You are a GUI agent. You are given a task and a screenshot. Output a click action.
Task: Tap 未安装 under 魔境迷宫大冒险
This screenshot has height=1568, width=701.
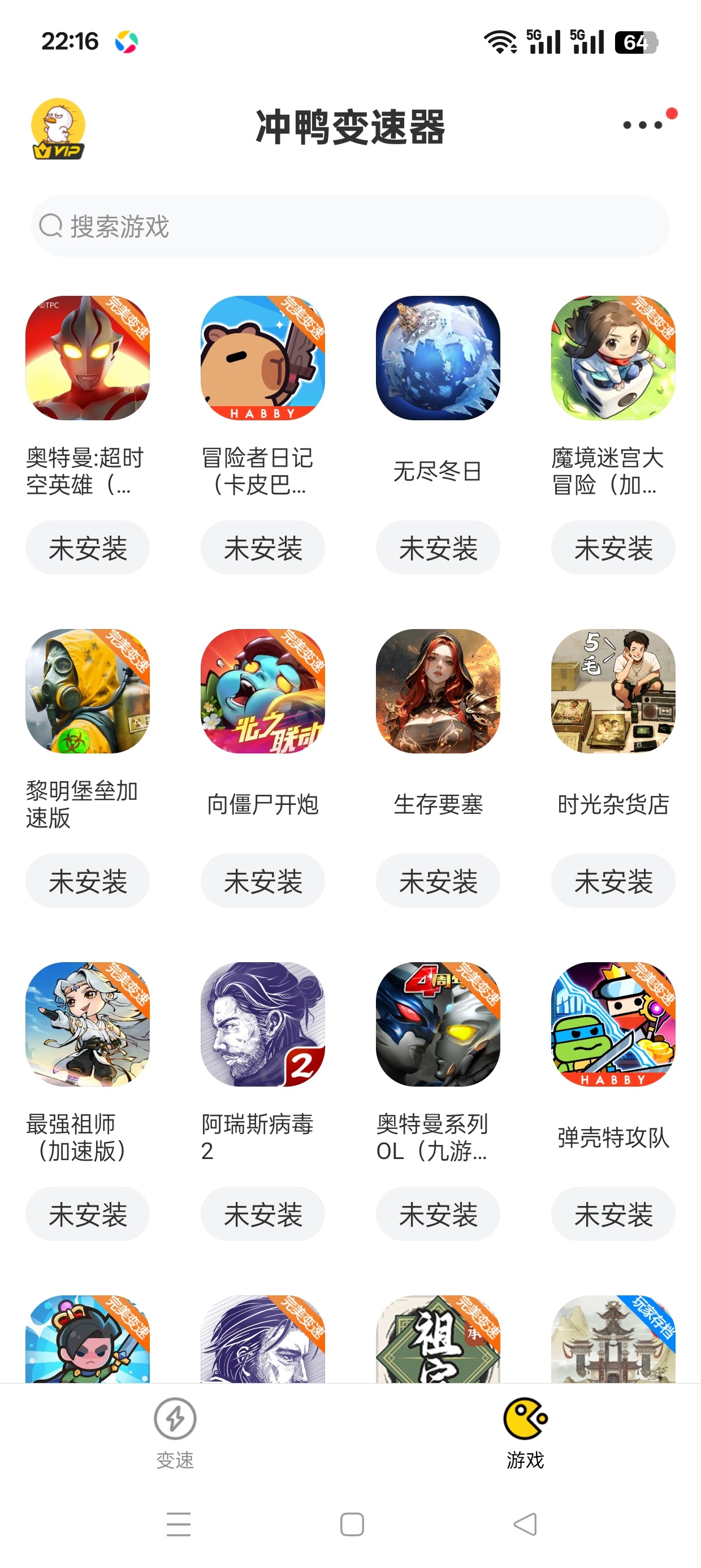(613, 547)
